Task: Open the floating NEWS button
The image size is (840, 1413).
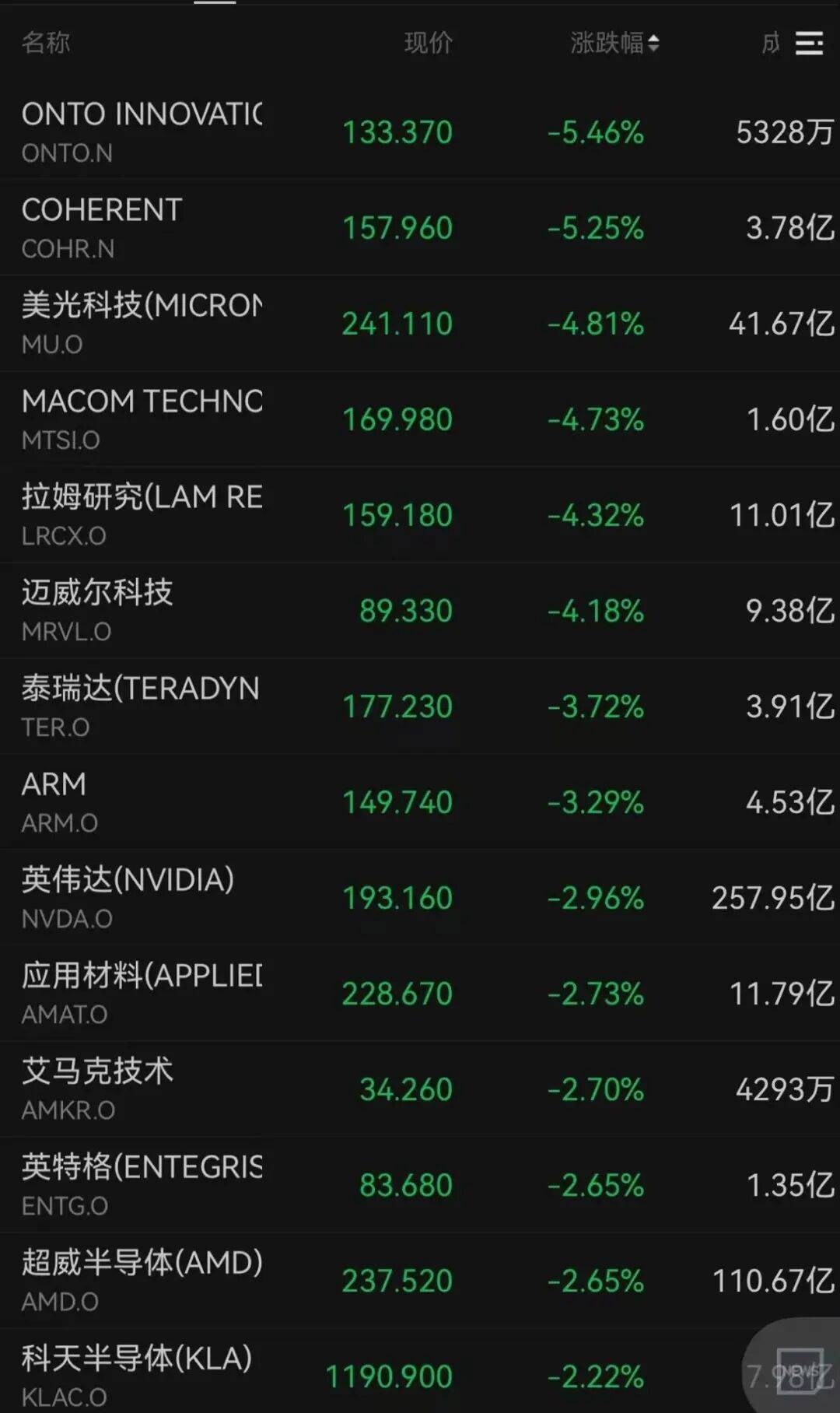Action: click(799, 1371)
